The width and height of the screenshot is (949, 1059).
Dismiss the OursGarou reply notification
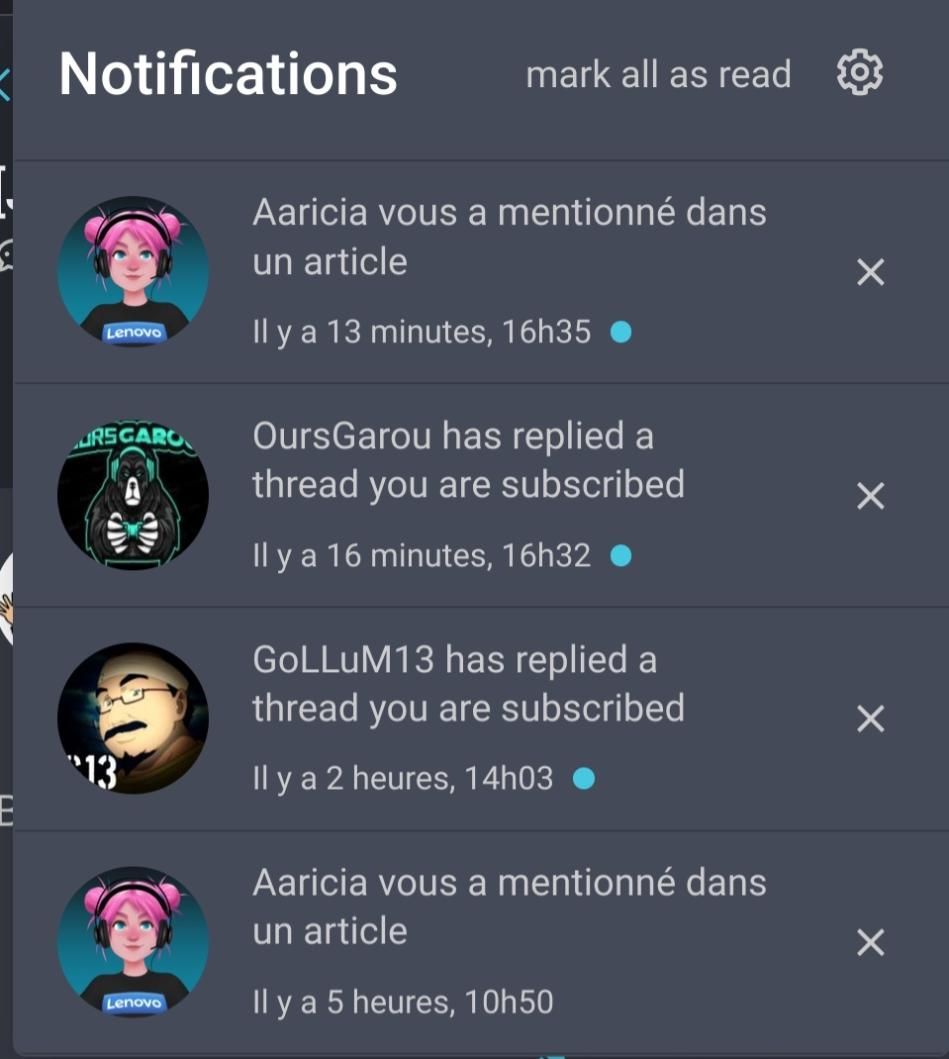coord(871,496)
